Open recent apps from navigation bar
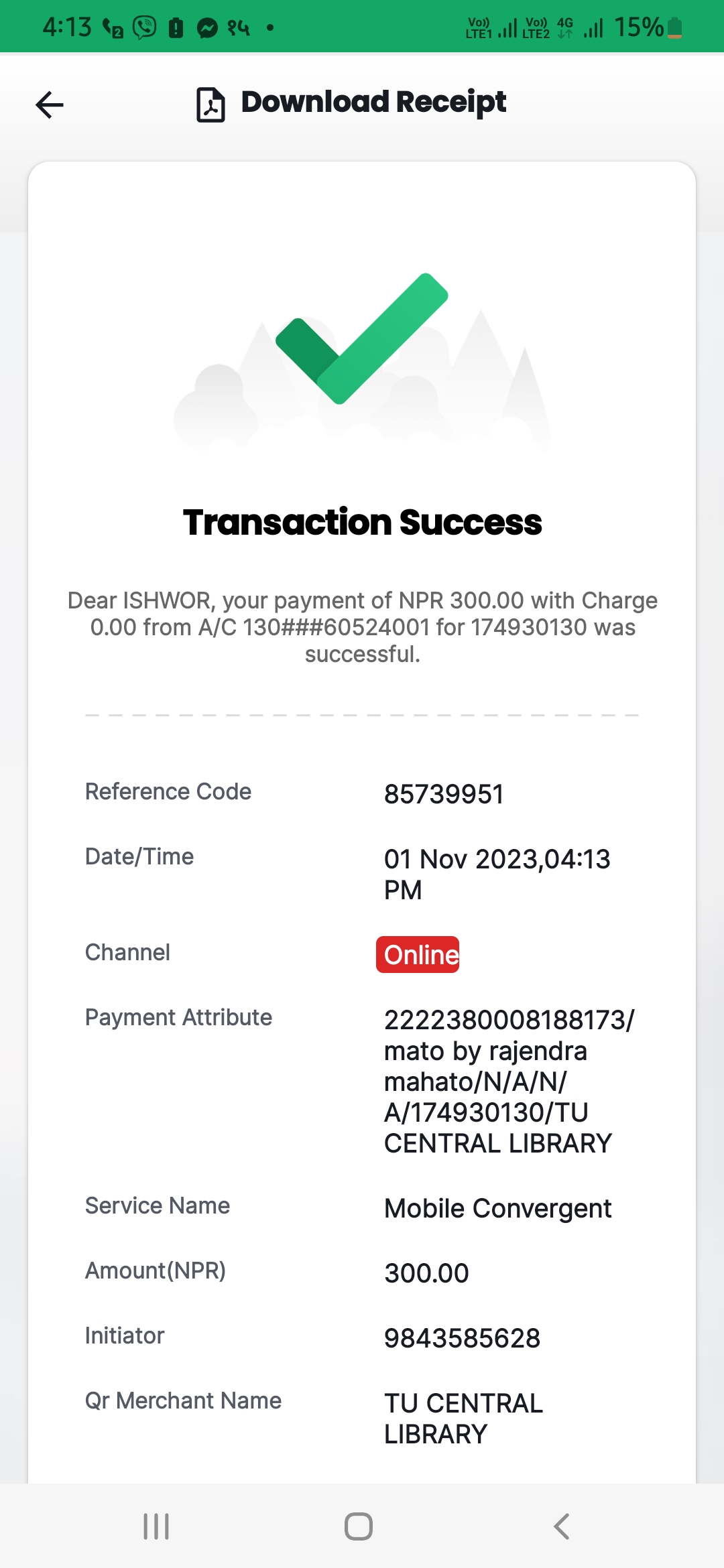724x1568 pixels. click(156, 1526)
